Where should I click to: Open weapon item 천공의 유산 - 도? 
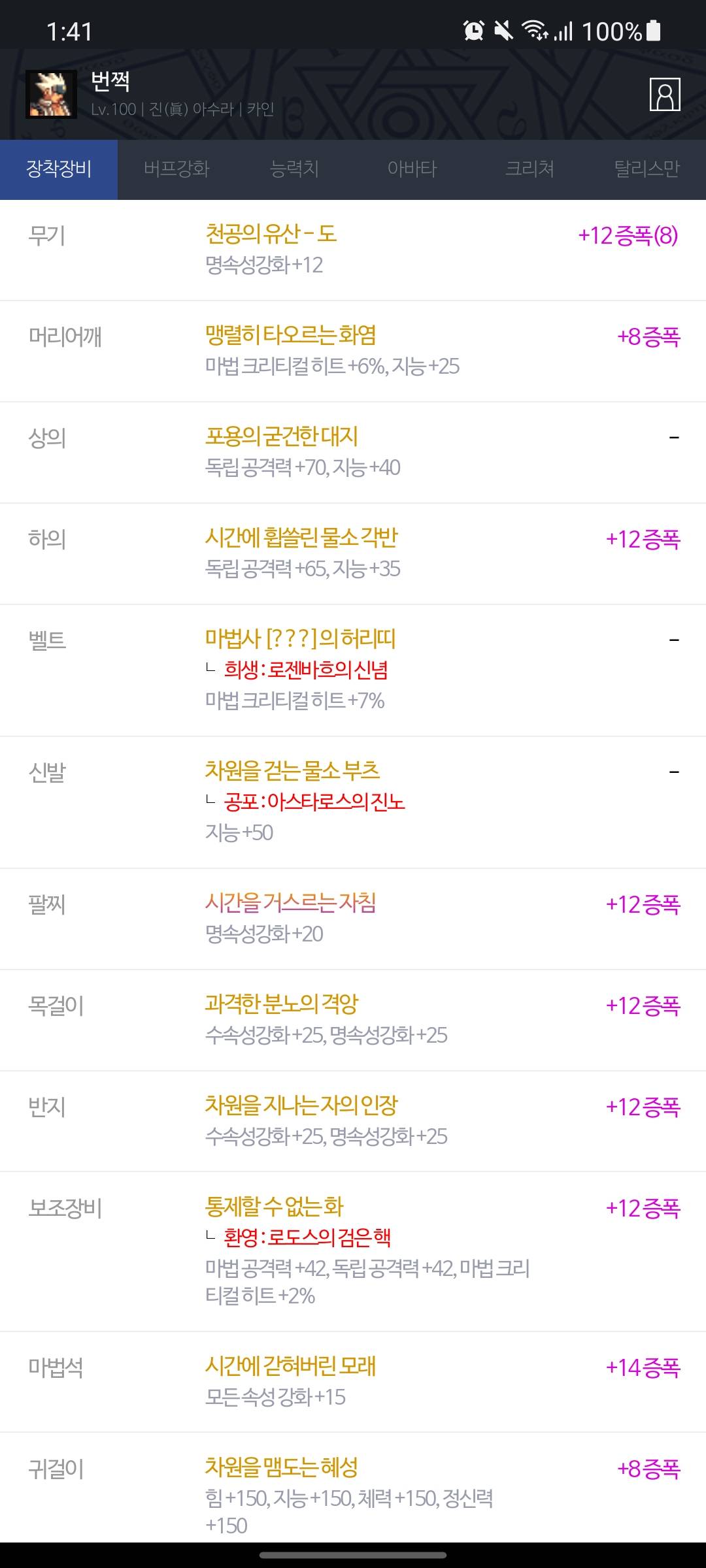coord(271,234)
